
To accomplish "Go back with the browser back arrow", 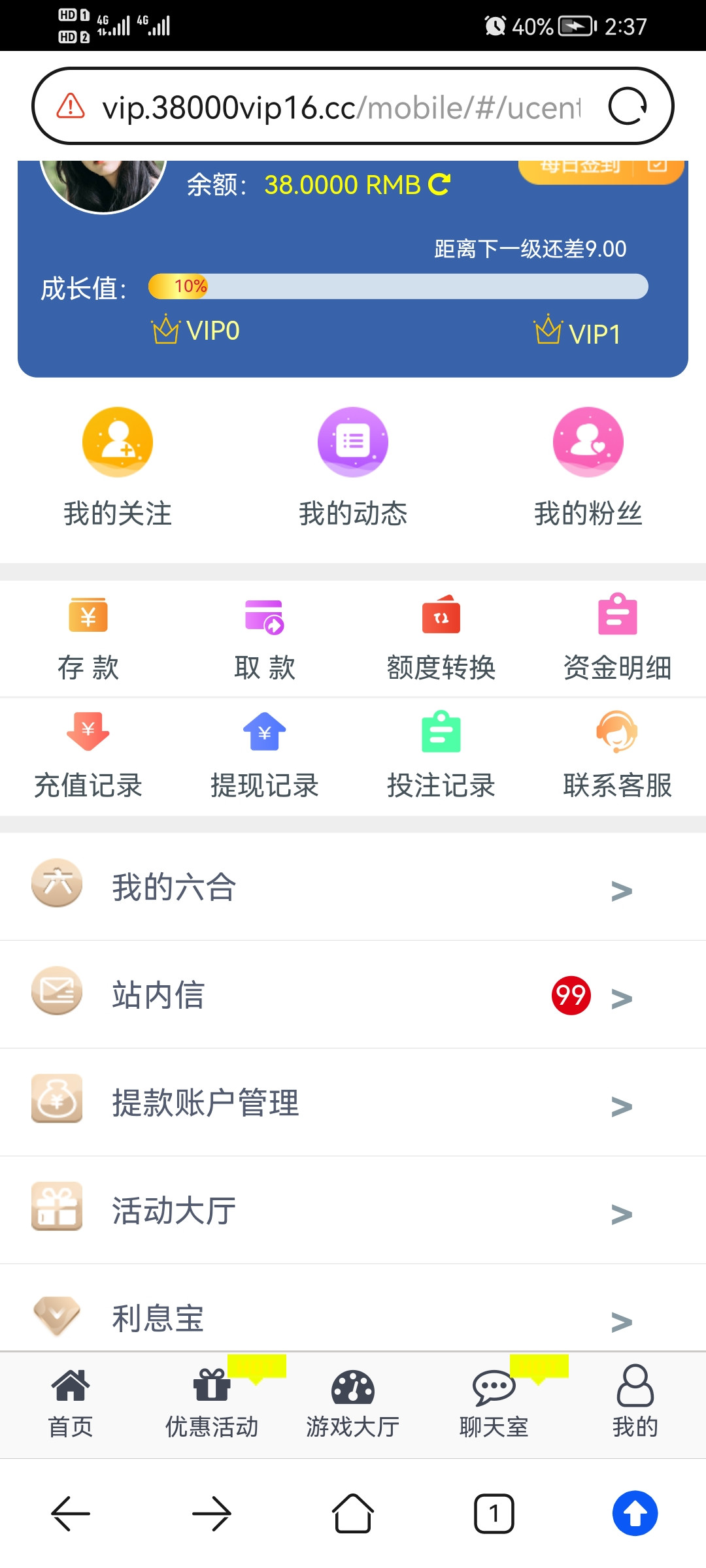I will click(x=71, y=1513).
